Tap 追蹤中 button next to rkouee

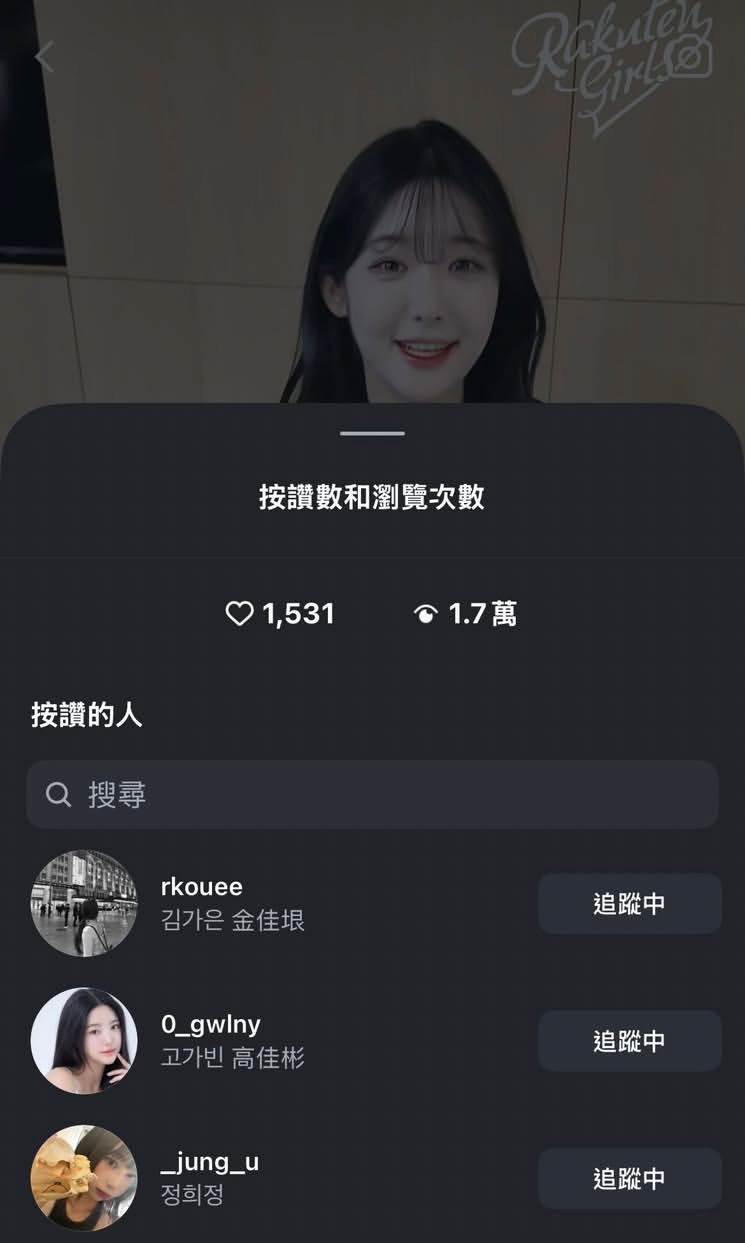click(x=629, y=904)
